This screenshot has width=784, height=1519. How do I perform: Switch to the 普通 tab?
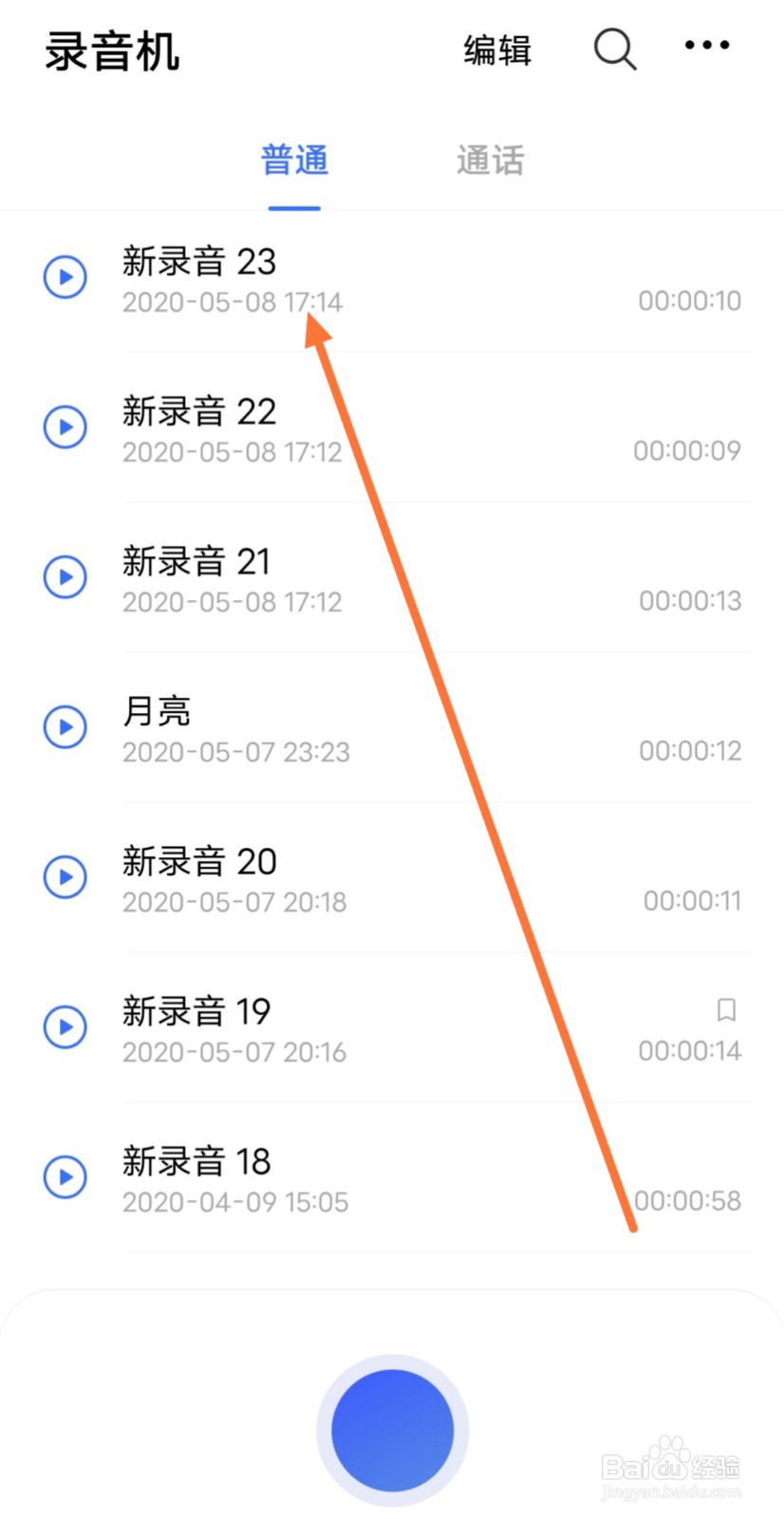pos(294,159)
